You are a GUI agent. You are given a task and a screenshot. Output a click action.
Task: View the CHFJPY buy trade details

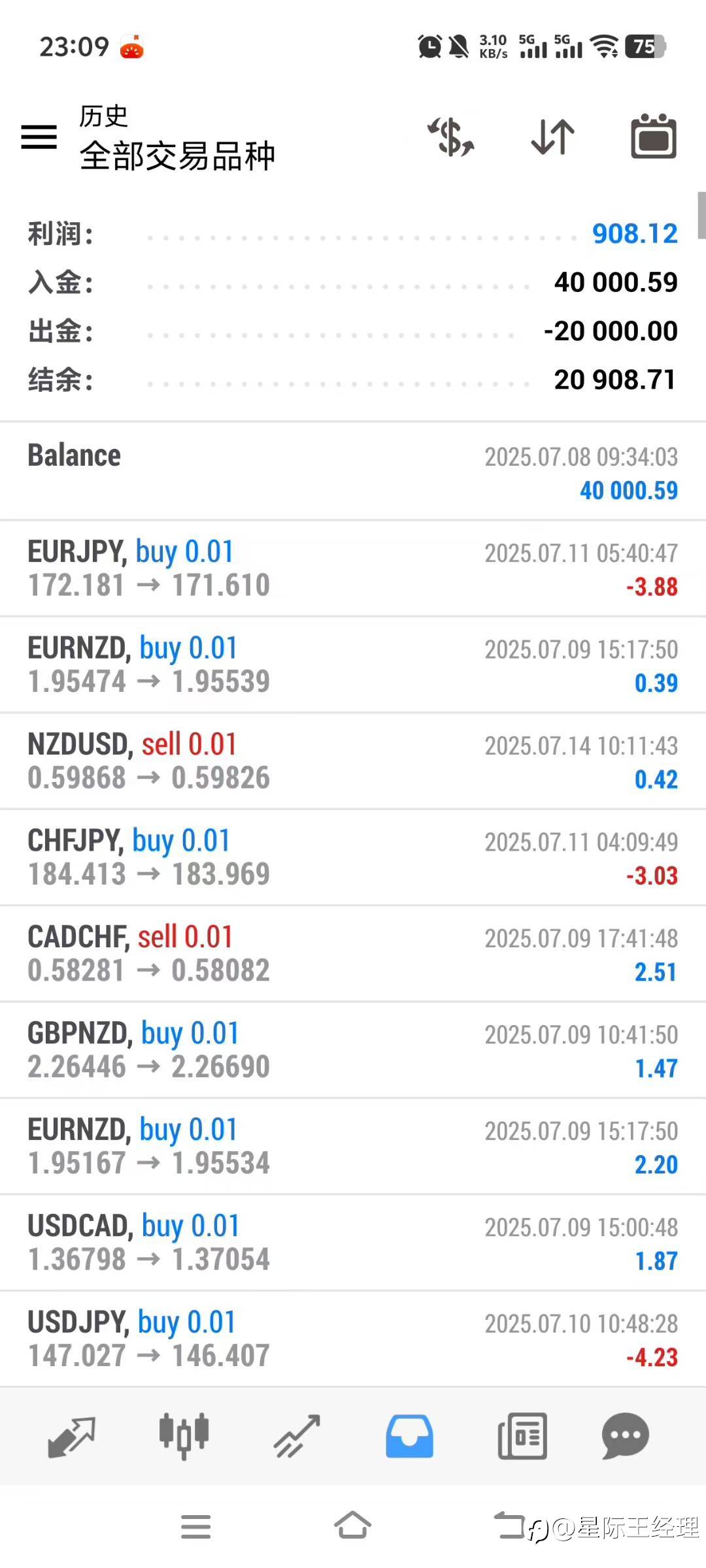(353, 857)
